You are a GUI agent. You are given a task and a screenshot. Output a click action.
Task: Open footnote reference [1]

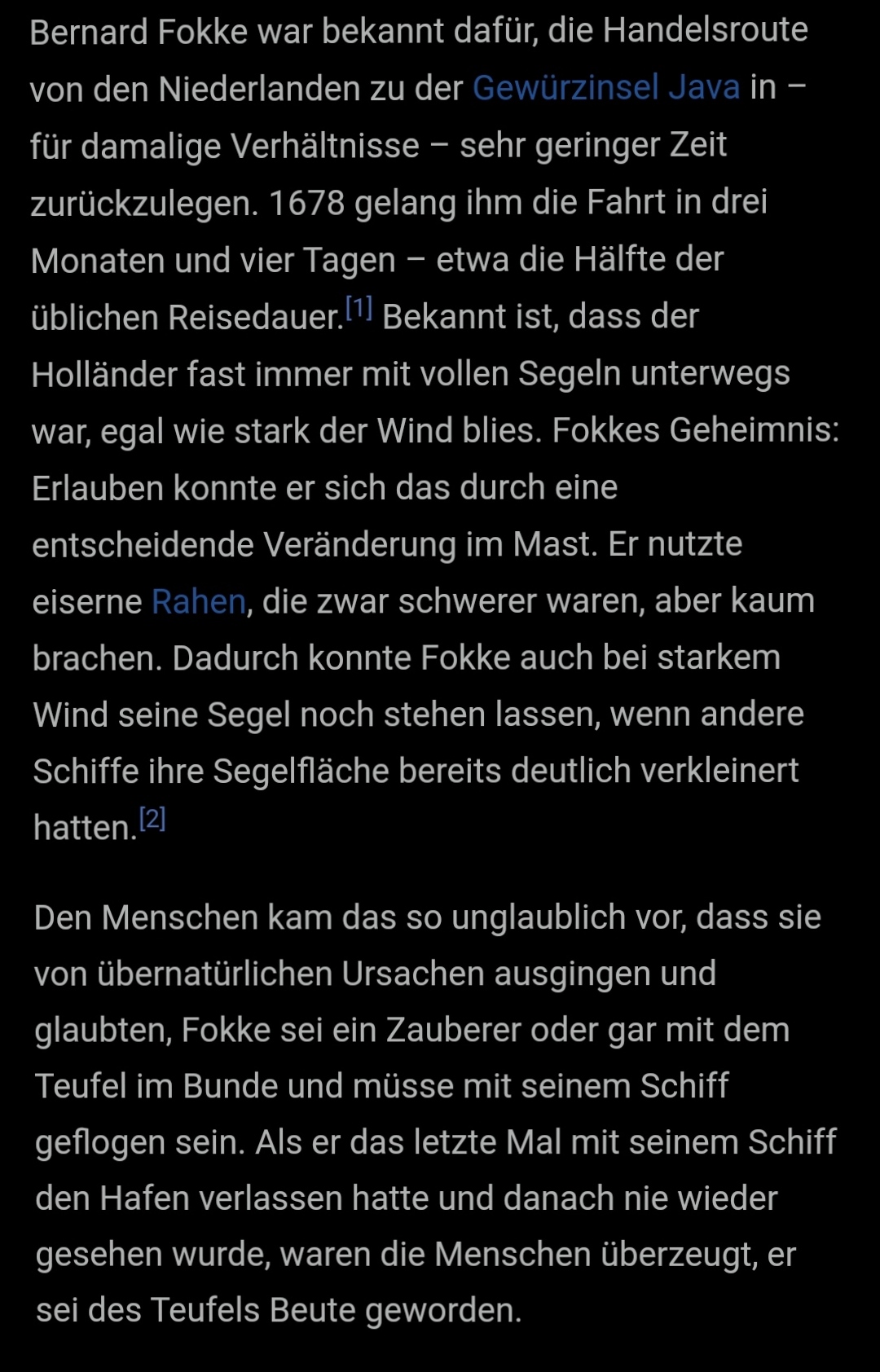point(359,309)
